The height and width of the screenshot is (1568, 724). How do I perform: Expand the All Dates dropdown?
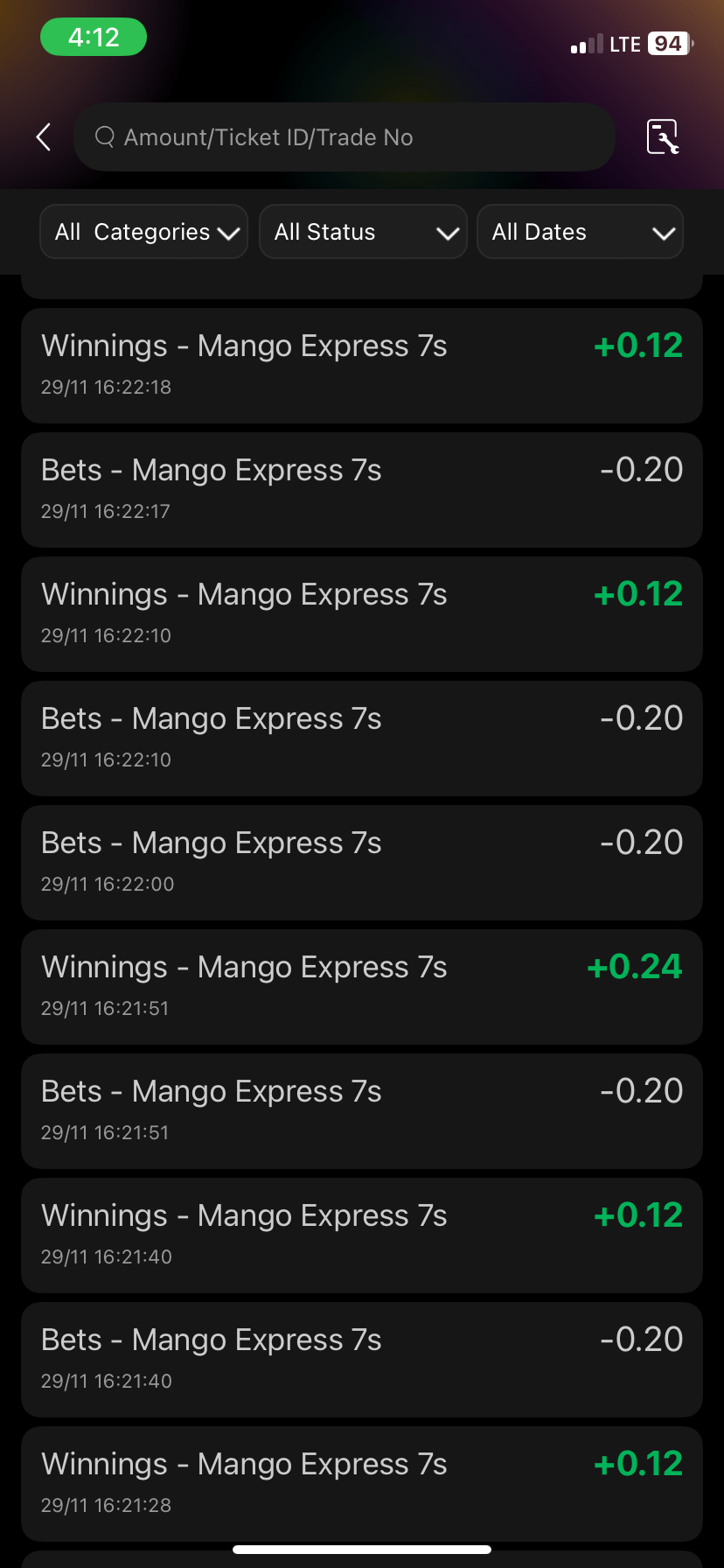click(x=580, y=232)
